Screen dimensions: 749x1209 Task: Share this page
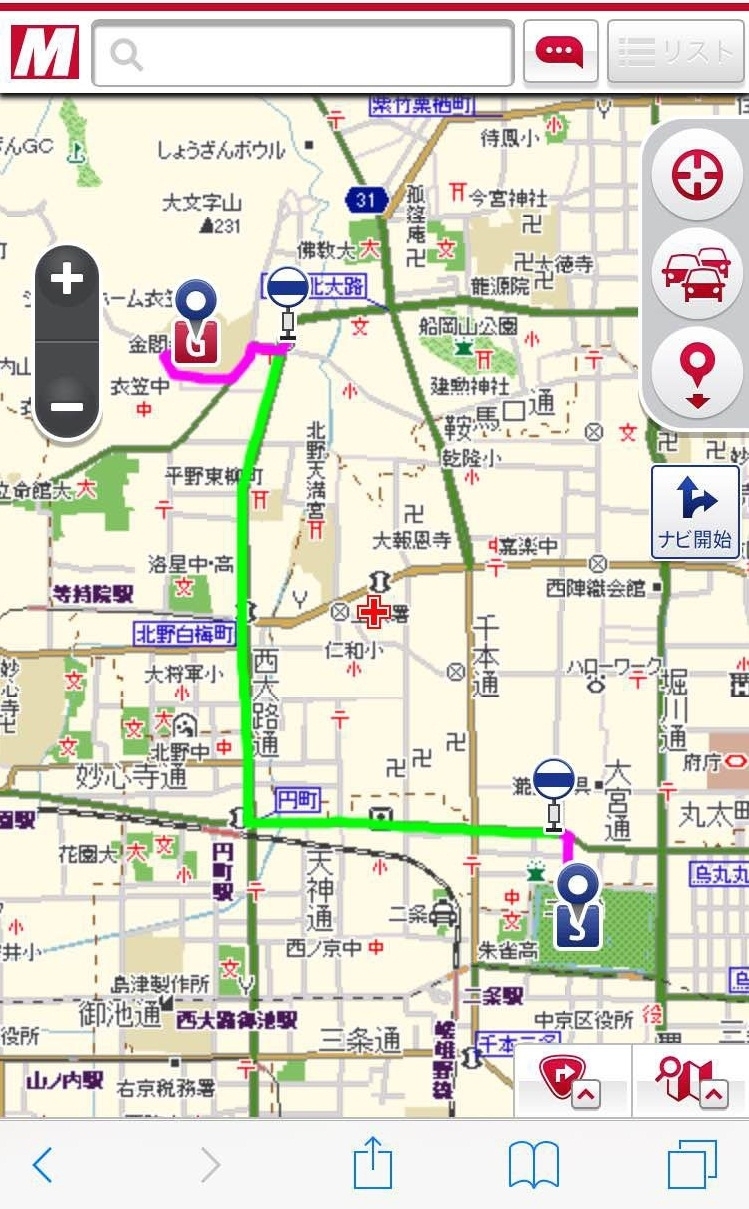372,1165
